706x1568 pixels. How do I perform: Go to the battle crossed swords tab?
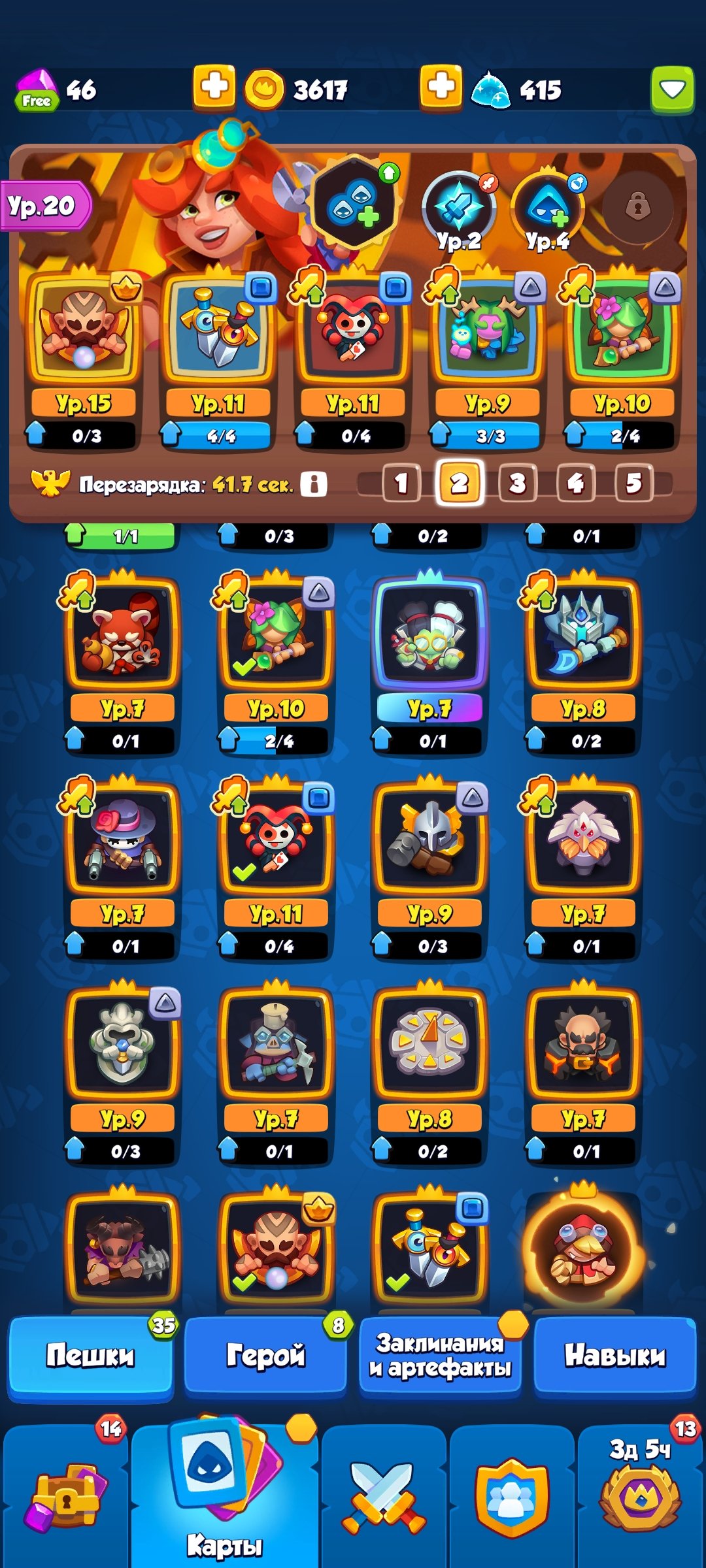384,1496
